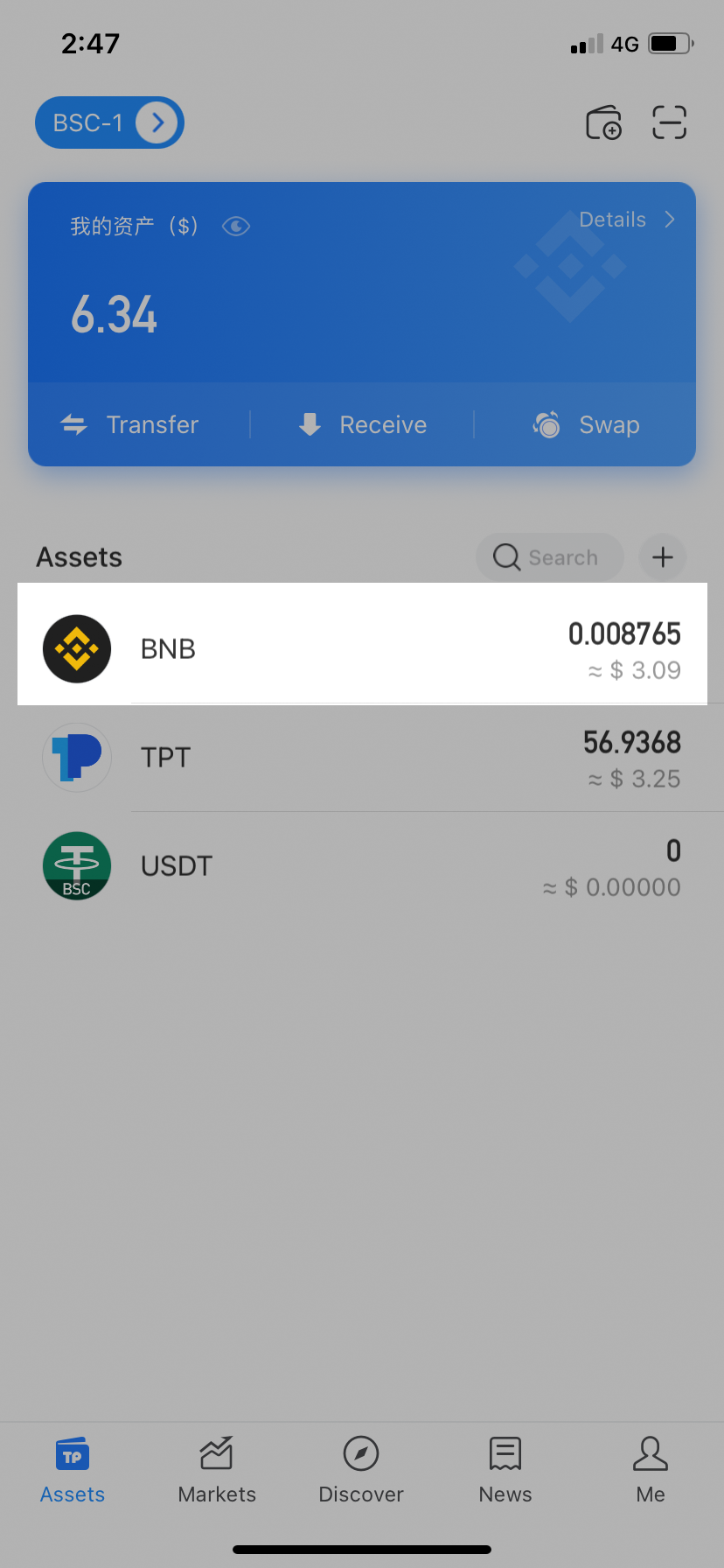The height and width of the screenshot is (1568, 724).
Task: Search assets
Action: pos(549,557)
